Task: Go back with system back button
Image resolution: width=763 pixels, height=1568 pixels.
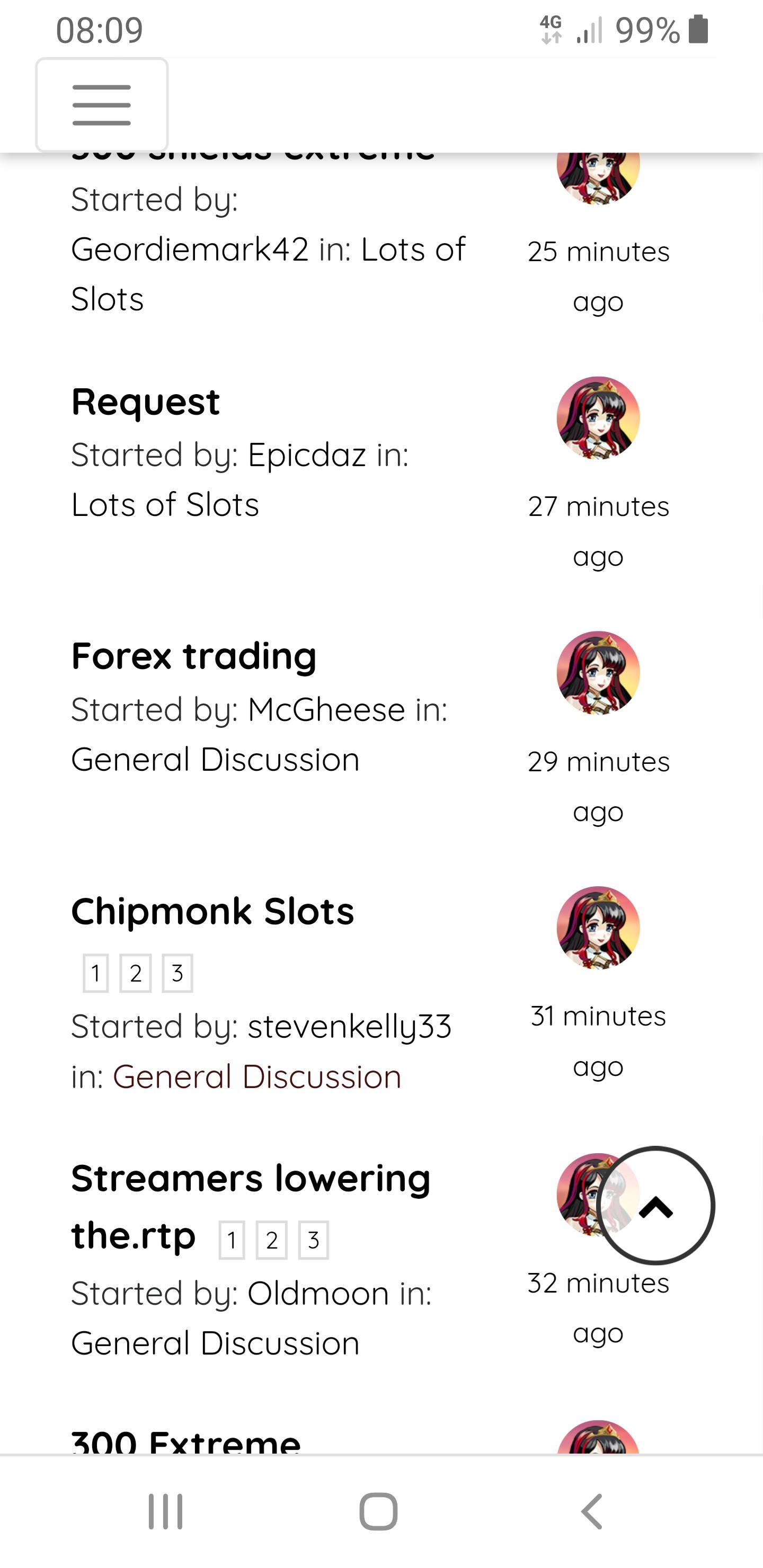Action: tap(591, 1511)
